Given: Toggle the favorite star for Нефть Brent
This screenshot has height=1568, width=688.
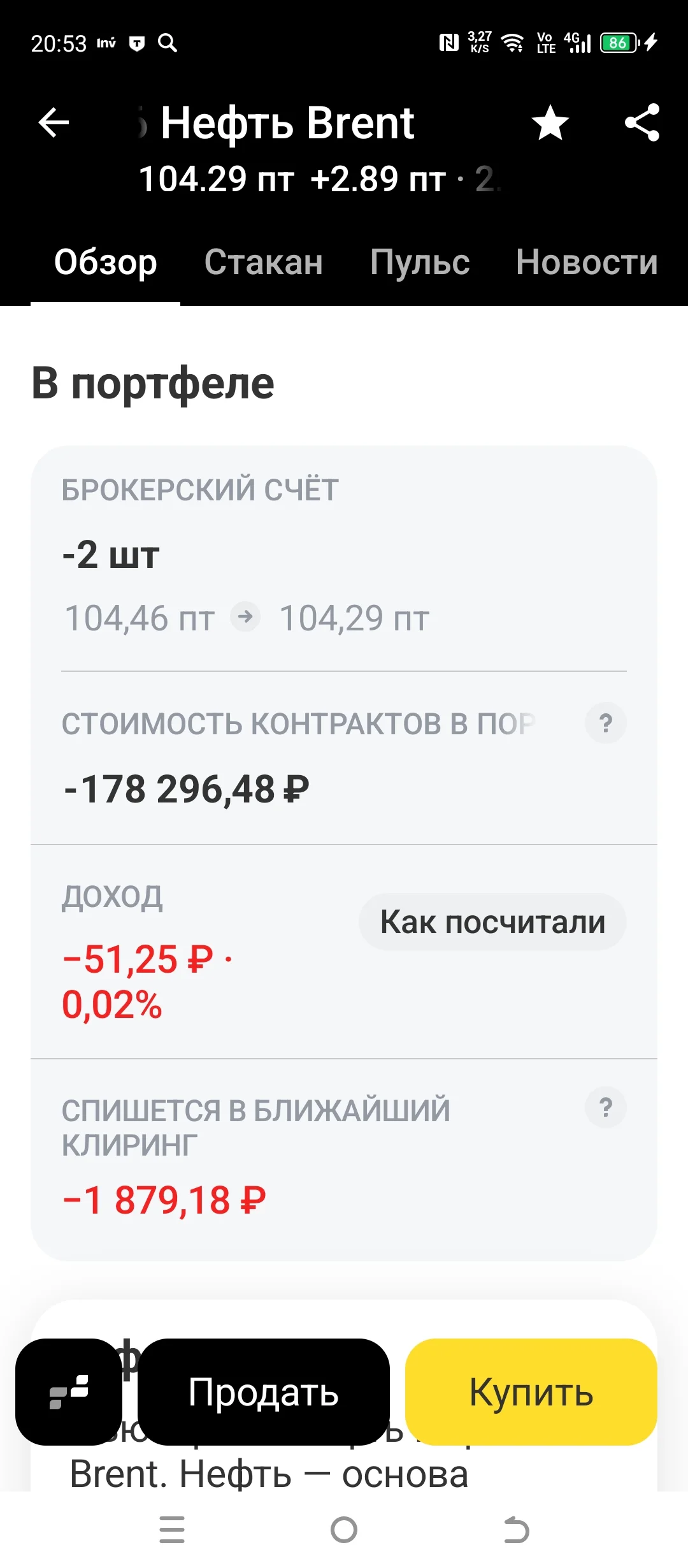Looking at the screenshot, I should pos(550,122).
